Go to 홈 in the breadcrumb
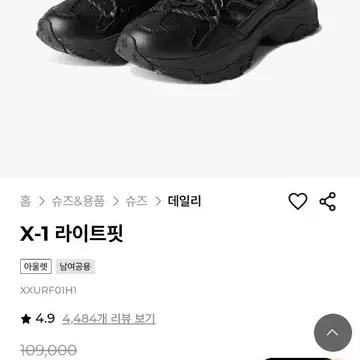This screenshot has height=360, width=360. (x=25, y=201)
